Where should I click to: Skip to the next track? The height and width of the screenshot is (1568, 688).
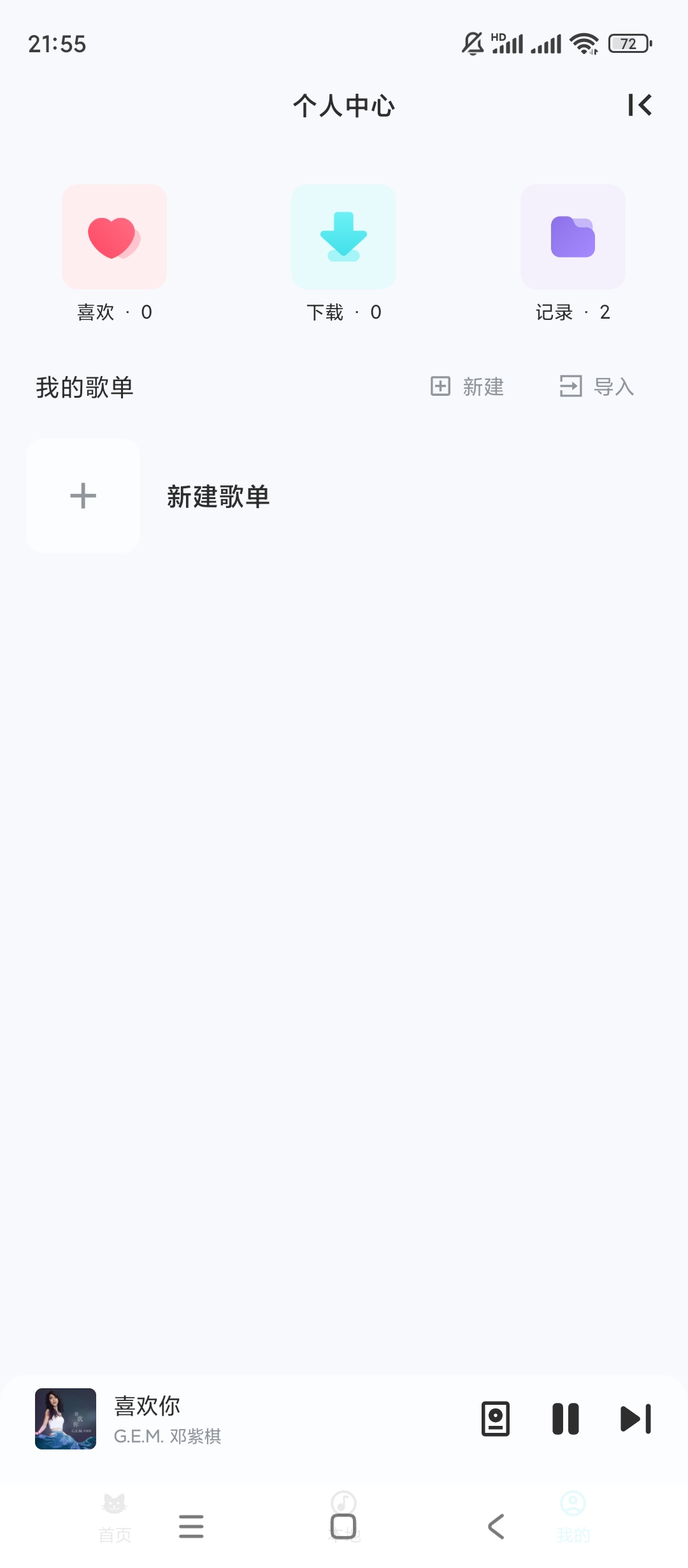pos(636,1419)
